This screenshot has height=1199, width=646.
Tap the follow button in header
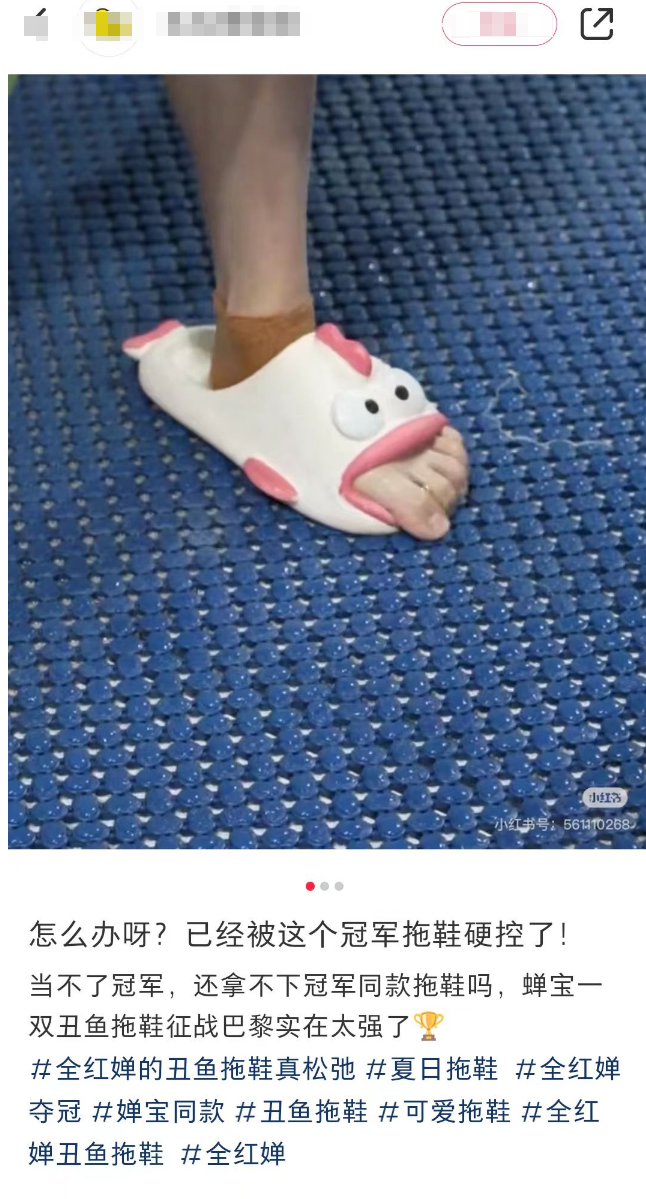click(499, 24)
